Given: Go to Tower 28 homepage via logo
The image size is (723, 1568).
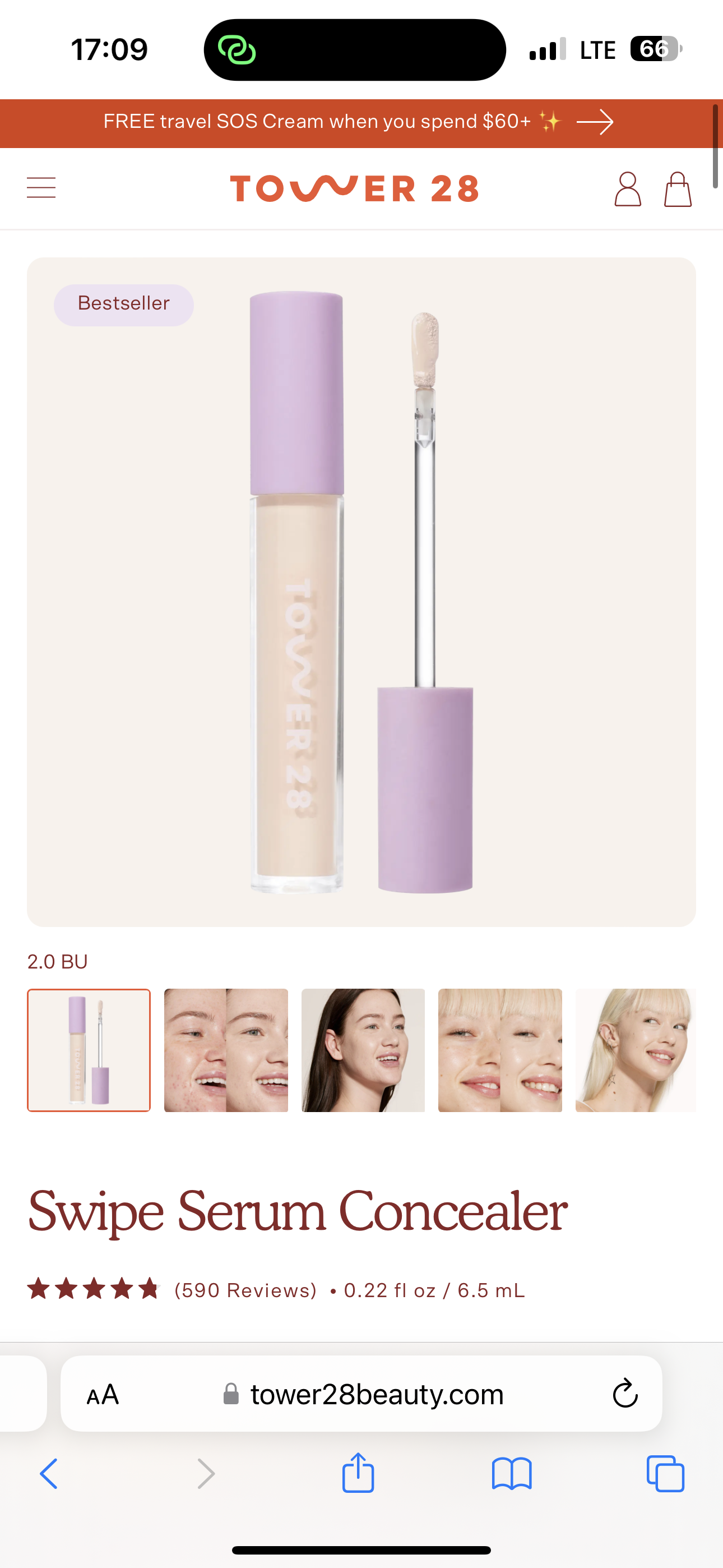Looking at the screenshot, I should pos(354,188).
